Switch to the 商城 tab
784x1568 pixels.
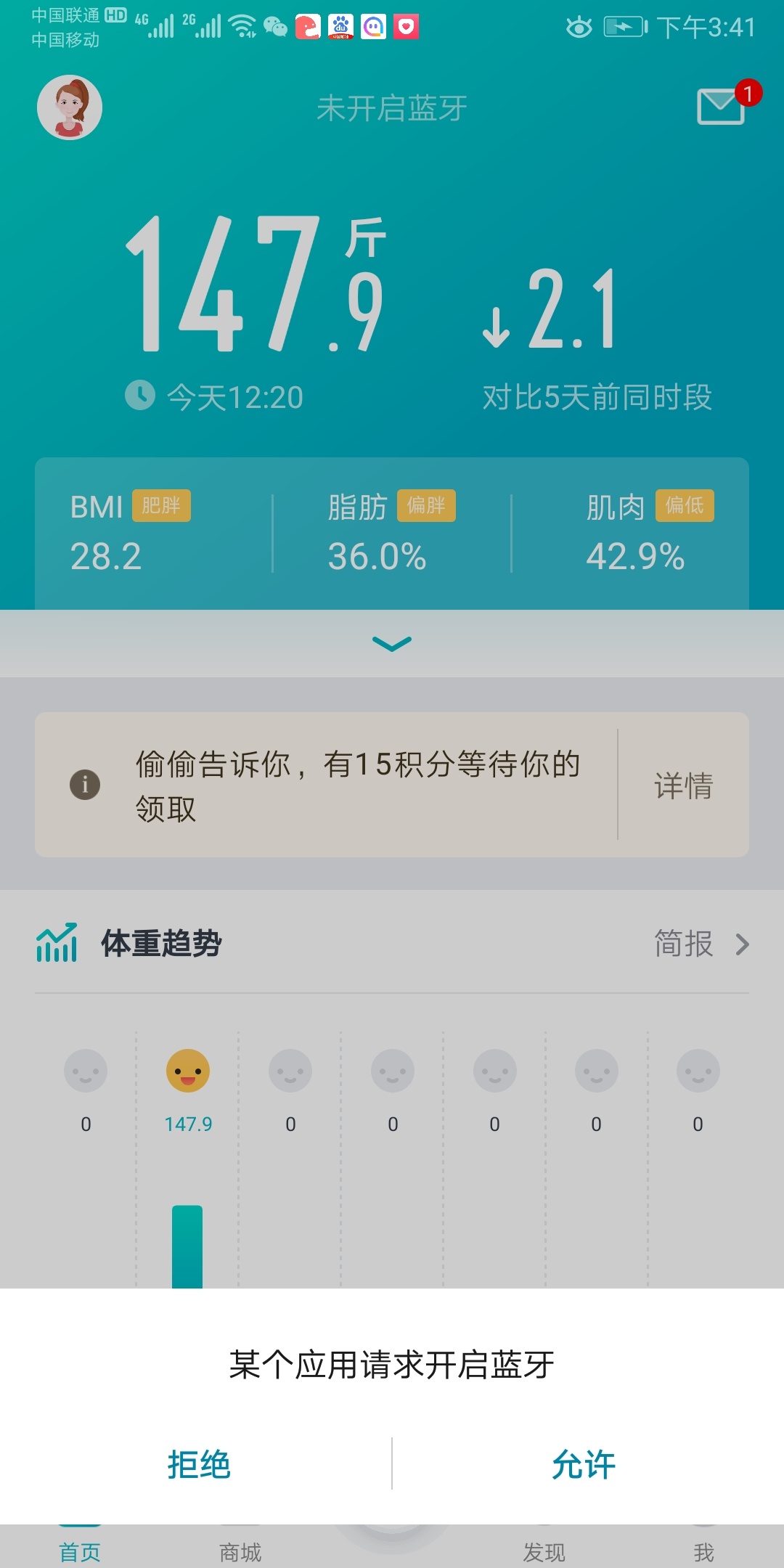coord(240,1552)
